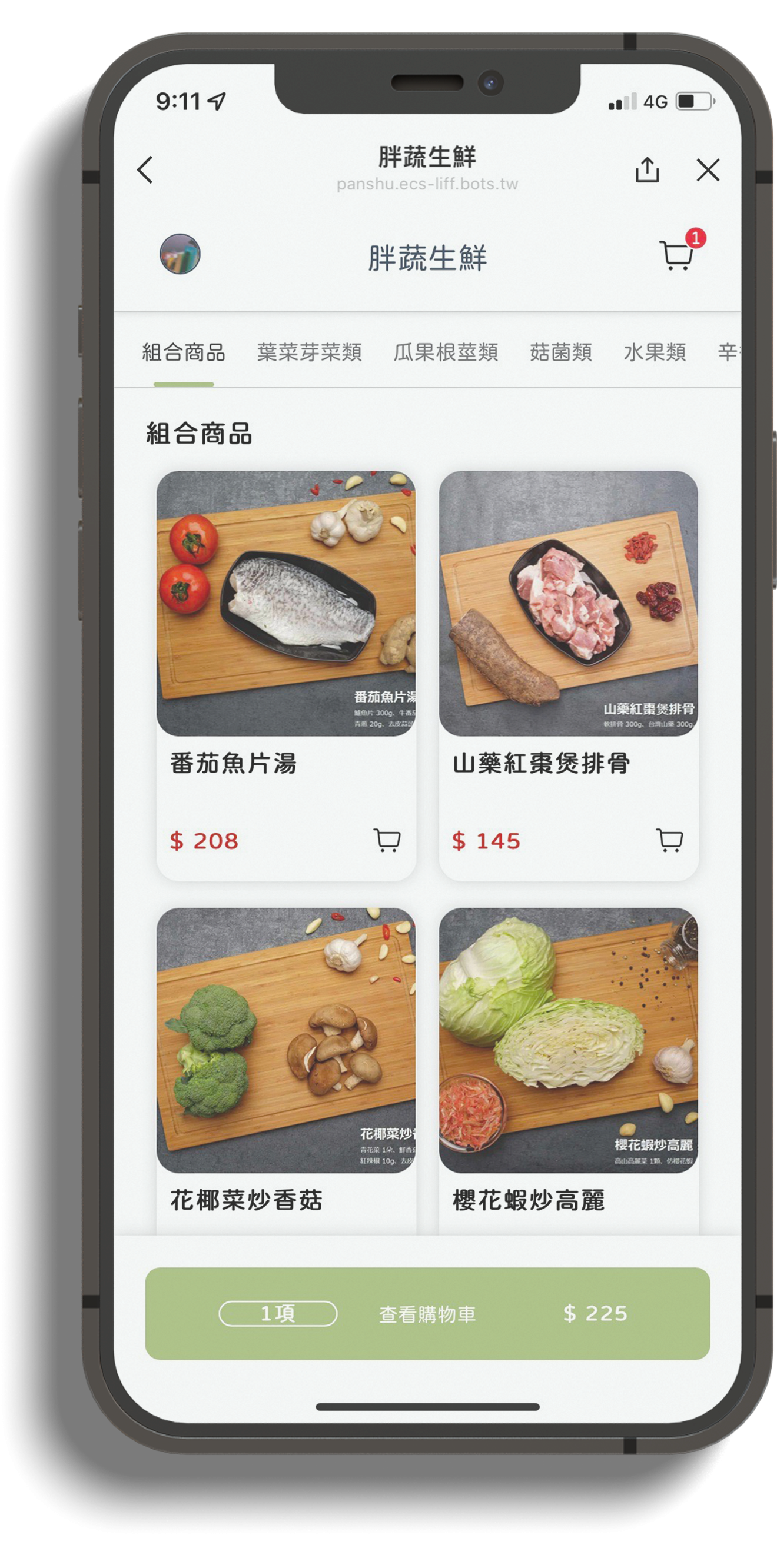777x1568 pixels.
Task: Switch to the 組合商品 tab
Action: [183, 352]
